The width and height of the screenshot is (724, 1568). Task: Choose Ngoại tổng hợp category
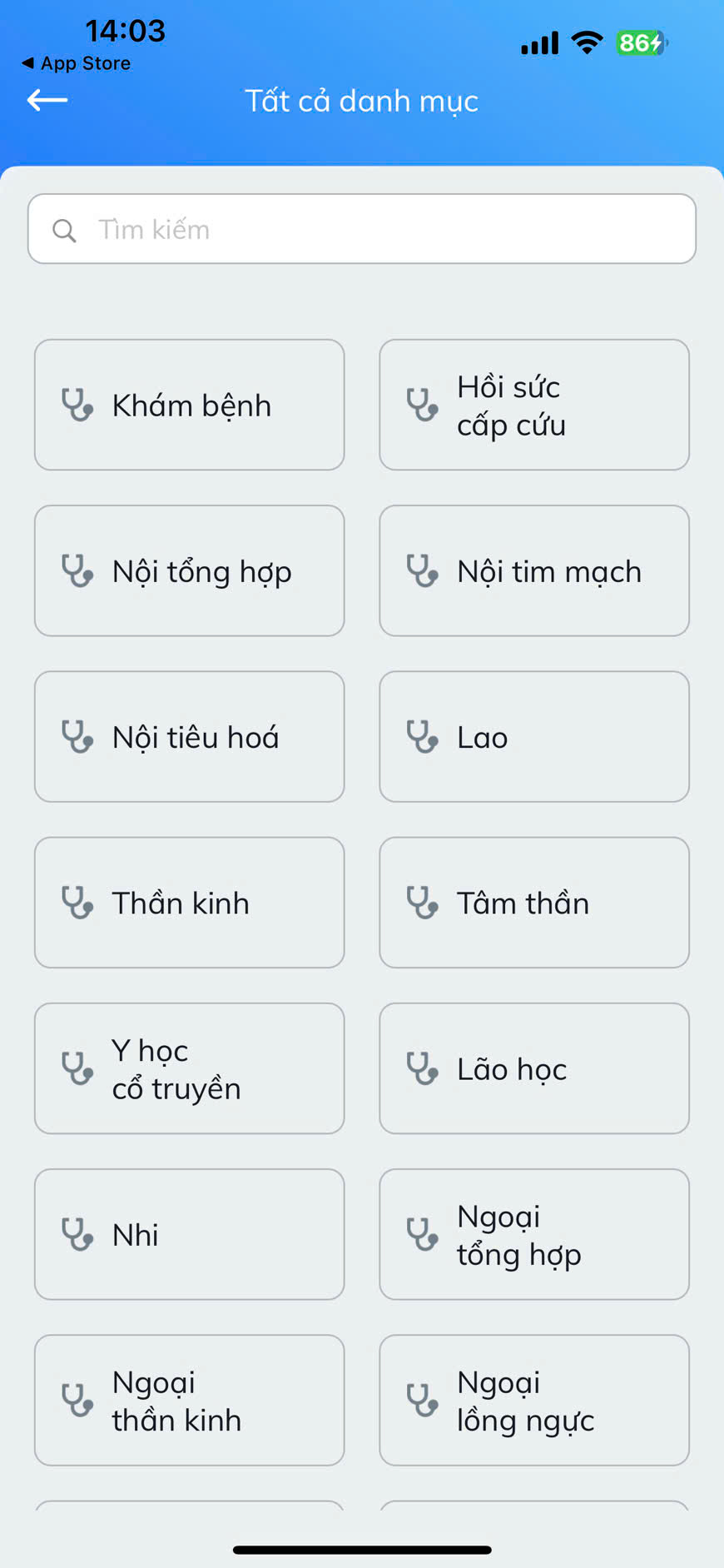(534, 1234)
